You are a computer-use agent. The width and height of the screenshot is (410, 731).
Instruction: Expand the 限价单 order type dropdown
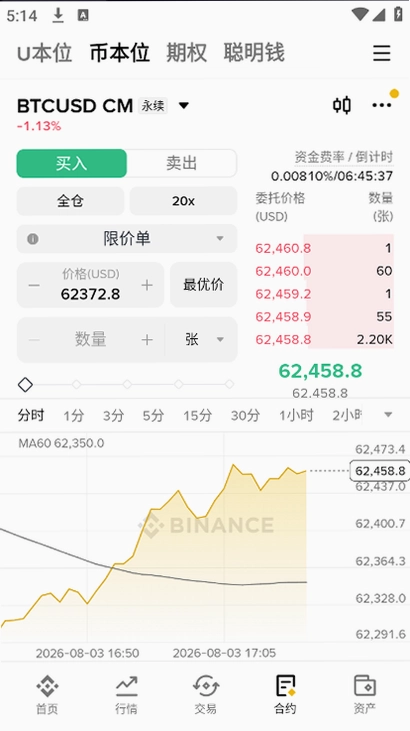tap(127, 239)
